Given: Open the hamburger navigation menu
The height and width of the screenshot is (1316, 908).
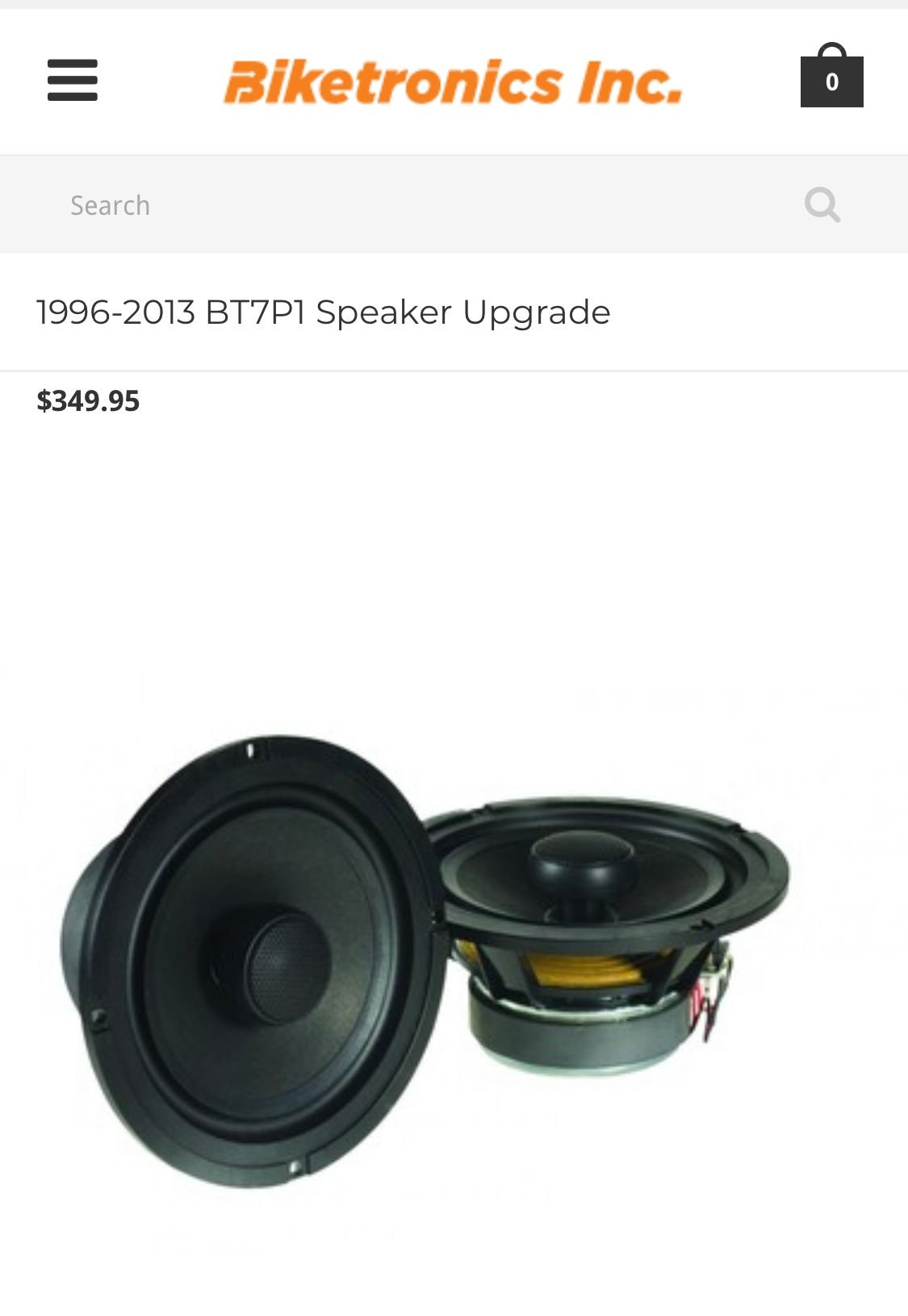Looking at the screenshot, I should tap(73, 80).
